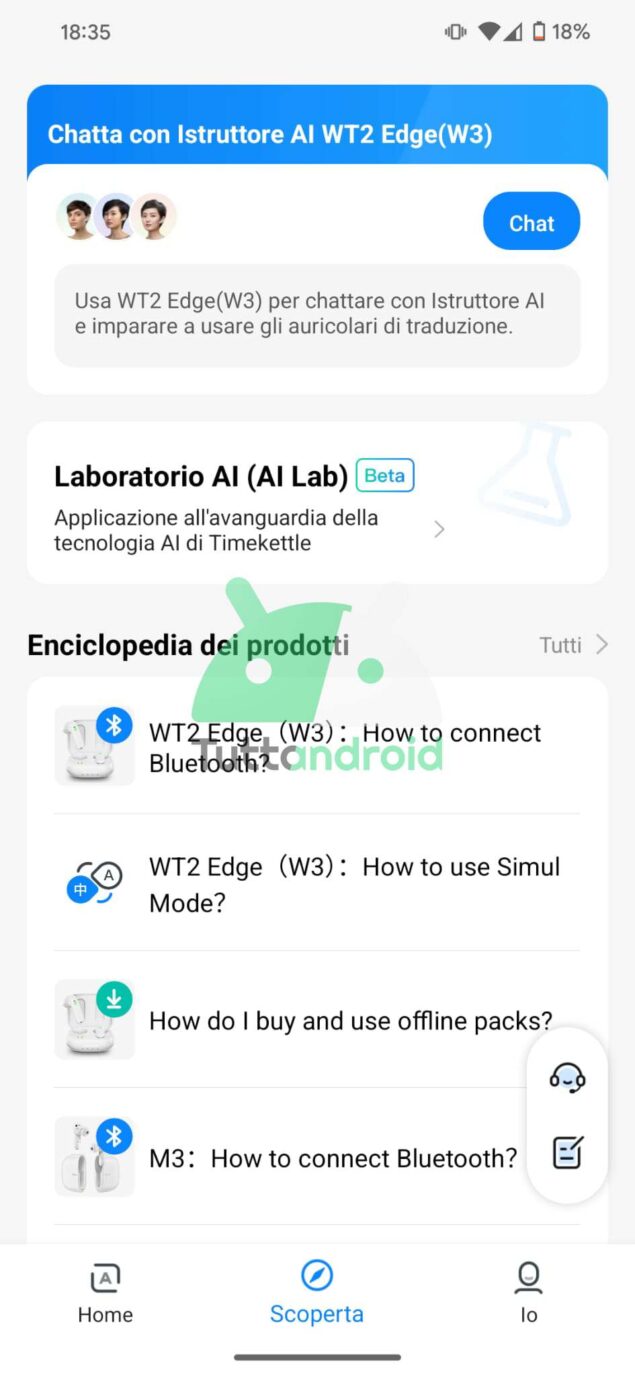Screen dimensions: 635x1376
Task: Open WT2 Edge (W3) Bluetooth connection guide
Action: [x=345, y=747]
